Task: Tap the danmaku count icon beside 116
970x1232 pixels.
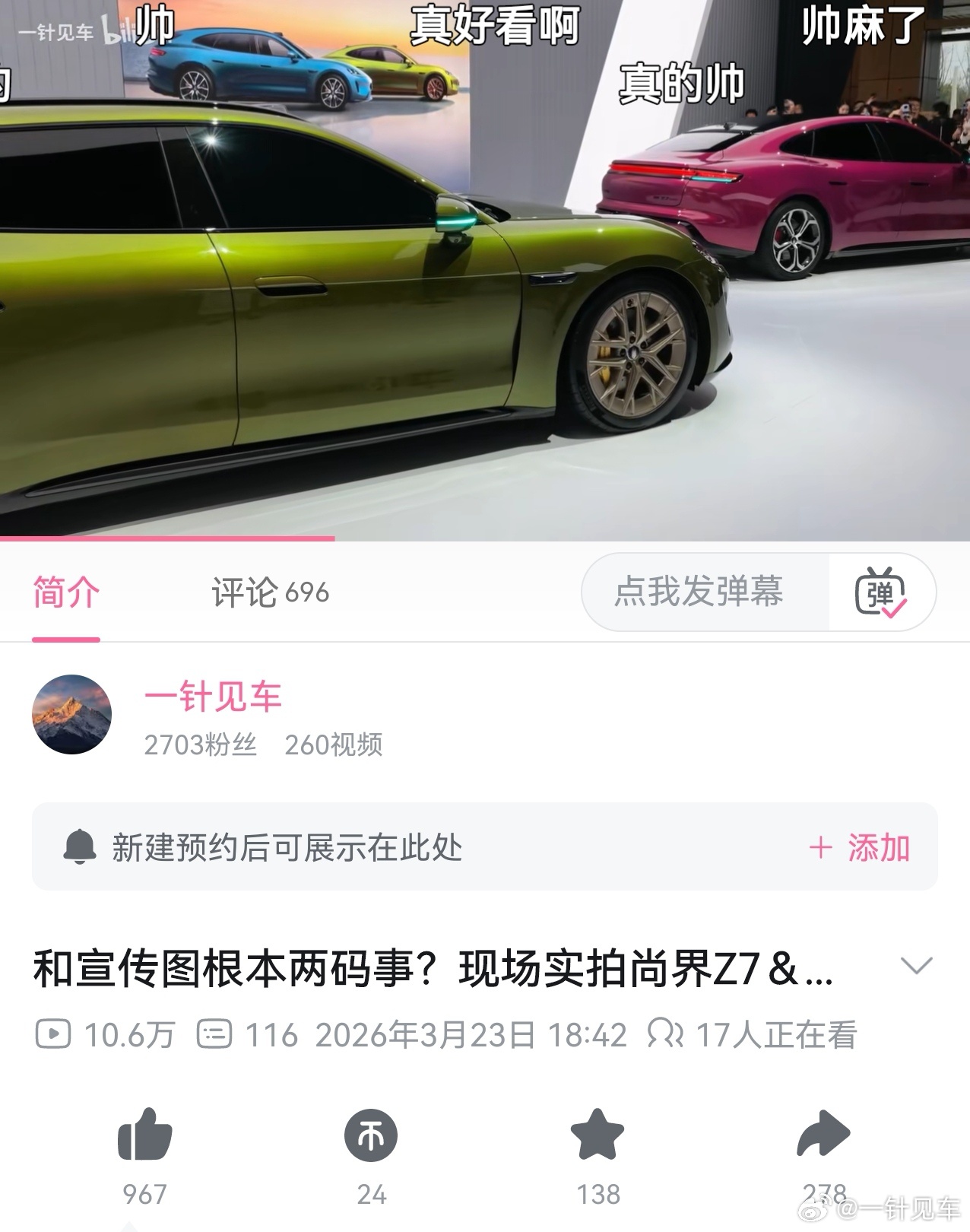Action: [217, 1034]
